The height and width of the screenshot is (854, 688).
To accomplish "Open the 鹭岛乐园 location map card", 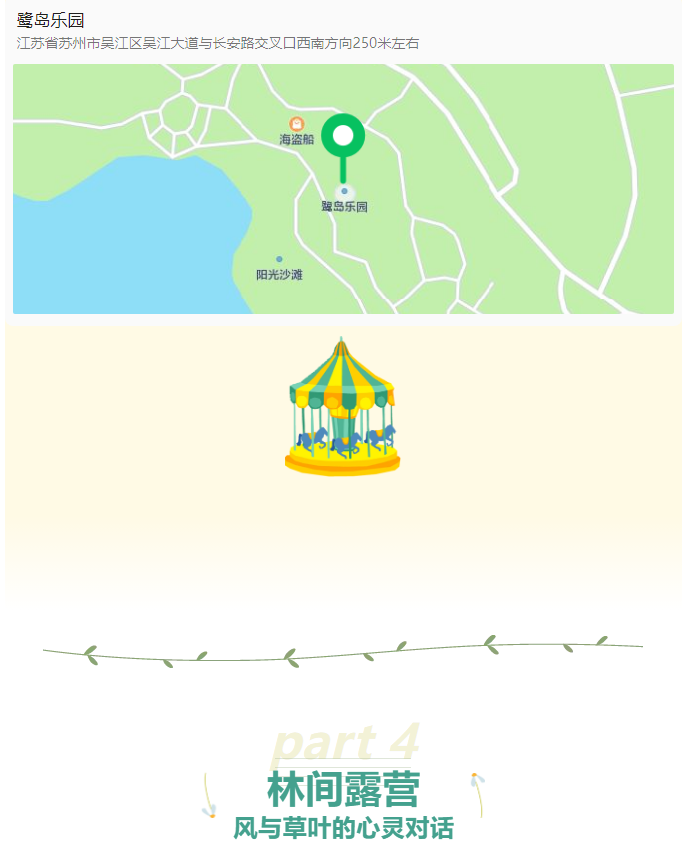I will pyautogui.click(x=343, y=188).
